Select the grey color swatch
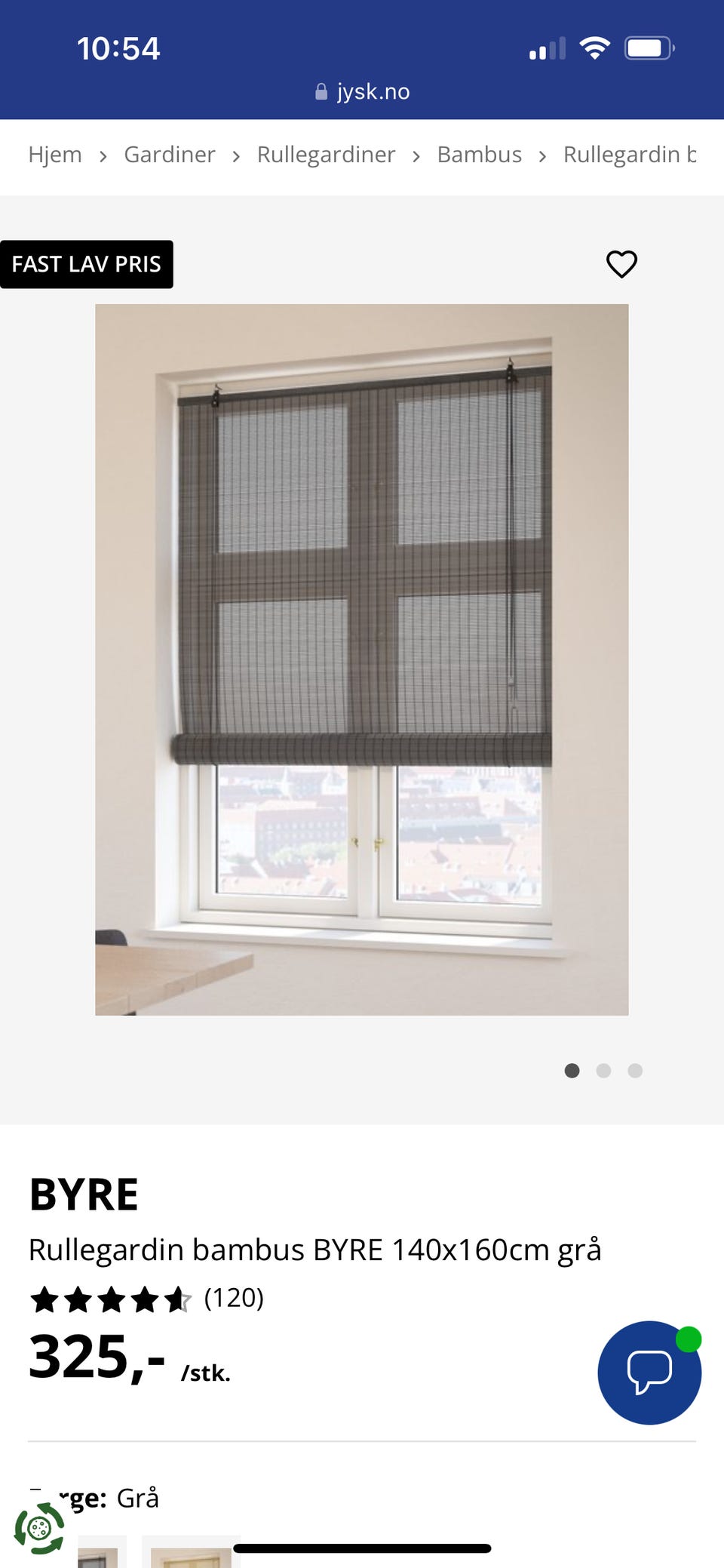Viewport: 724px width, 1568px height. (102, 1551)
